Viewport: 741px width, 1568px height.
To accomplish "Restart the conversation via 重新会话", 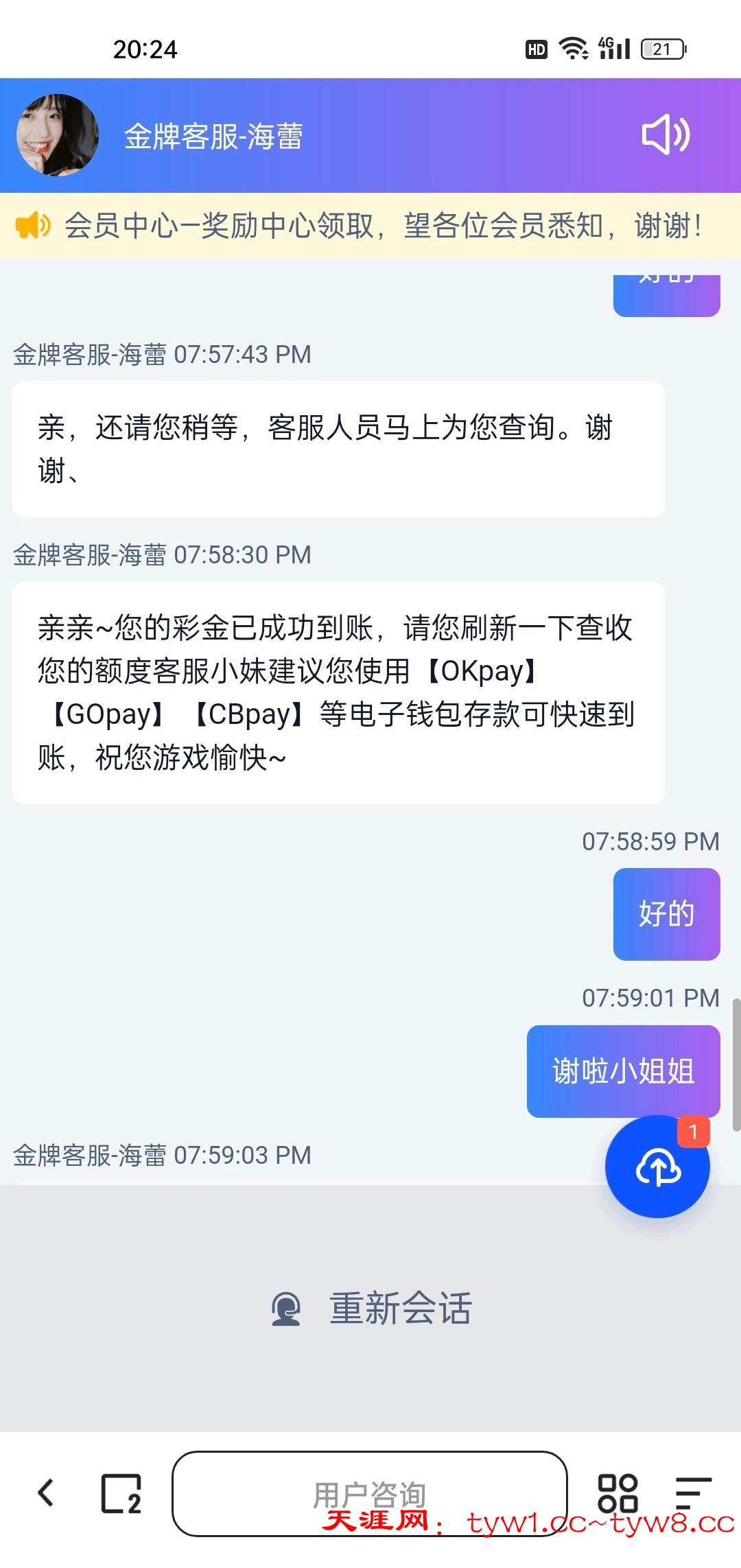I will tap(372, 1308).
